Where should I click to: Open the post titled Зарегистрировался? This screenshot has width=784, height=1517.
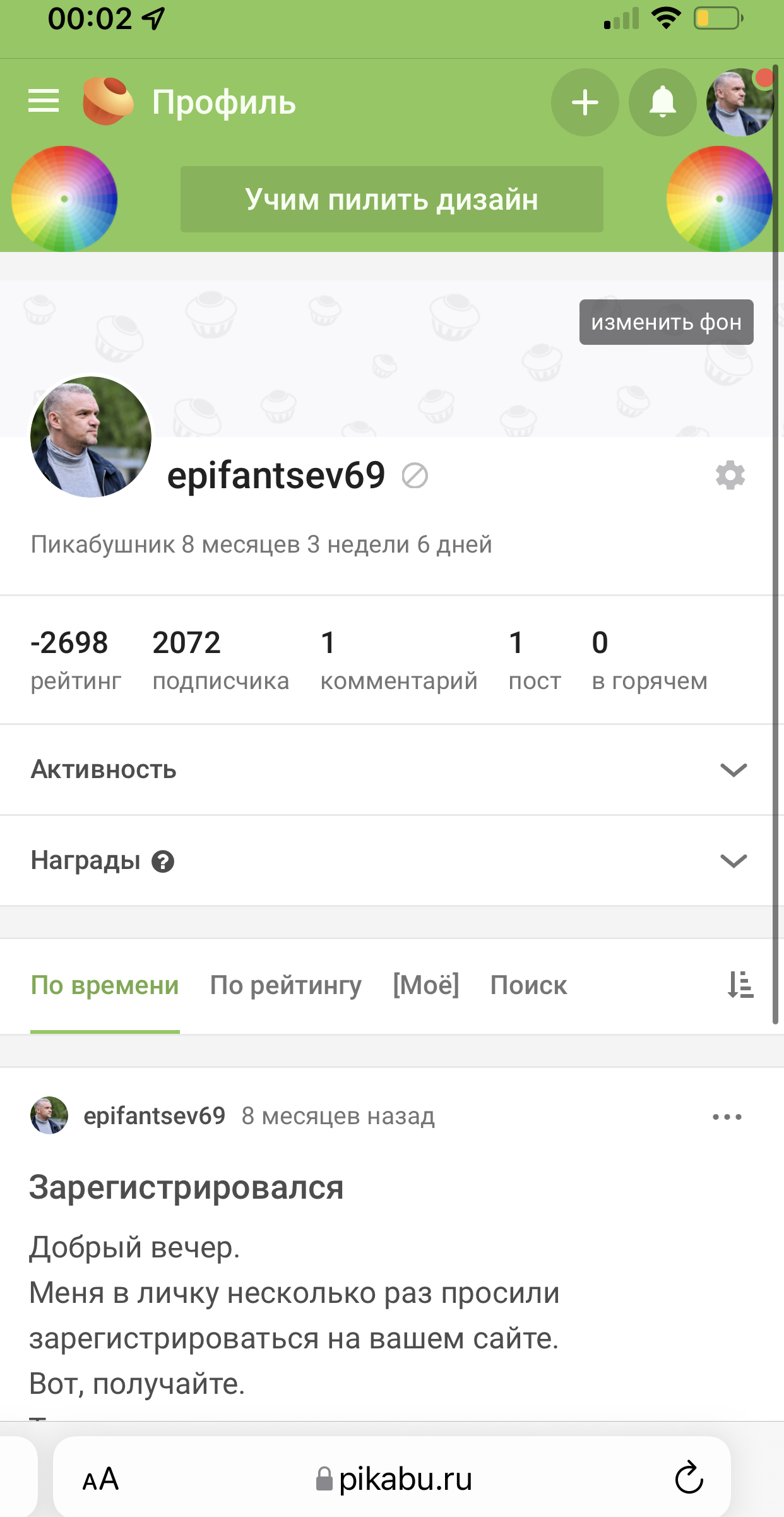(186, 1187)
